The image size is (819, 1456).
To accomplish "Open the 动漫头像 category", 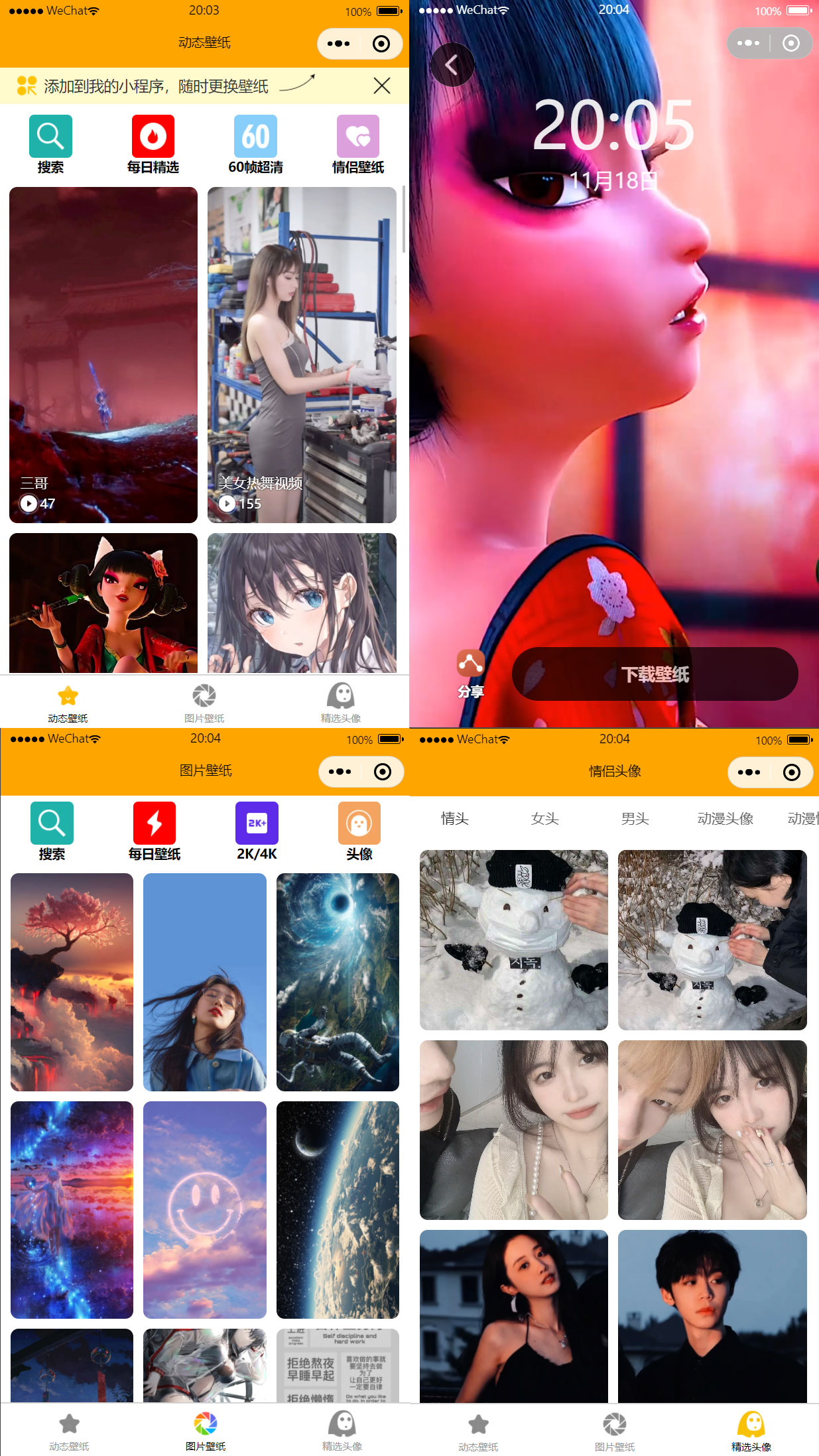I will pyautogui.click(x=725, y=819).
